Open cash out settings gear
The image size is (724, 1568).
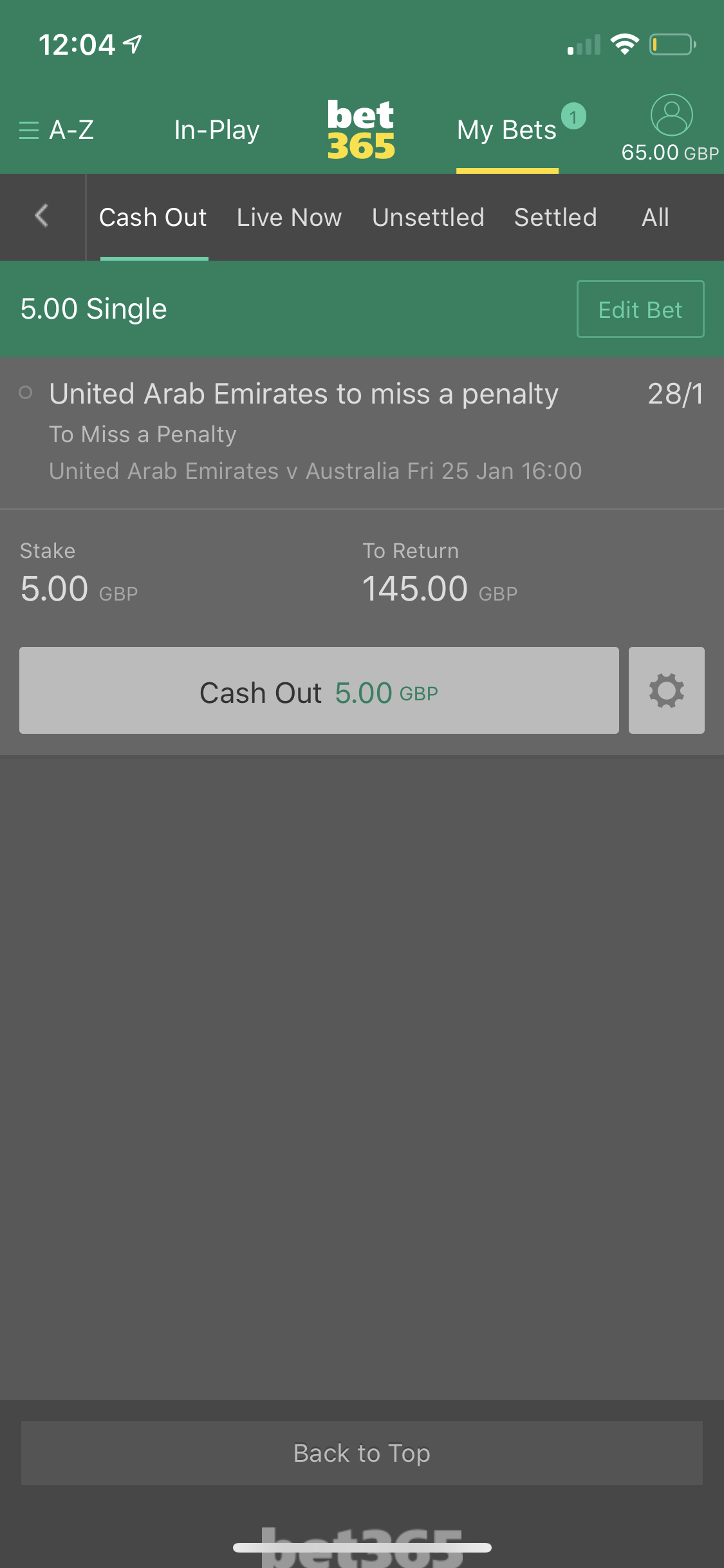pos(667,690)
